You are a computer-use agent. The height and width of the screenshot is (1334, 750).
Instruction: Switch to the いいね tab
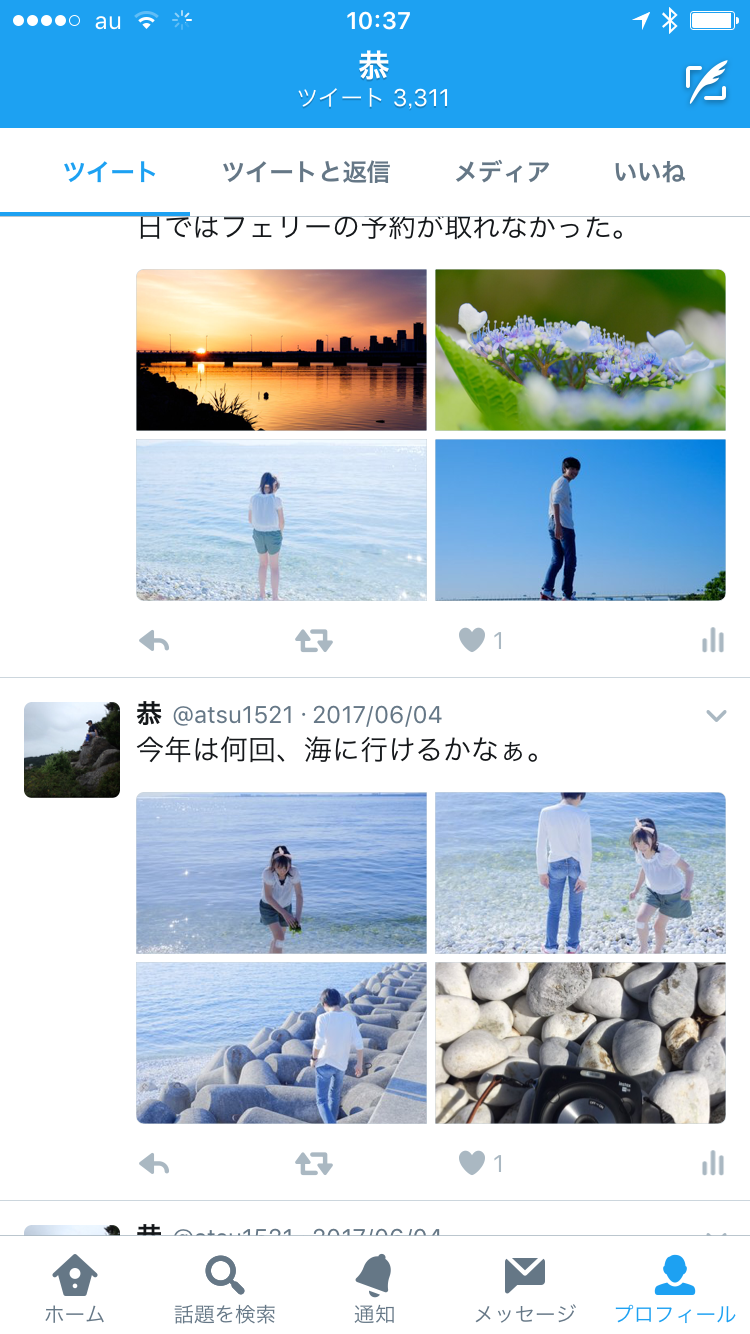(650, 172)
